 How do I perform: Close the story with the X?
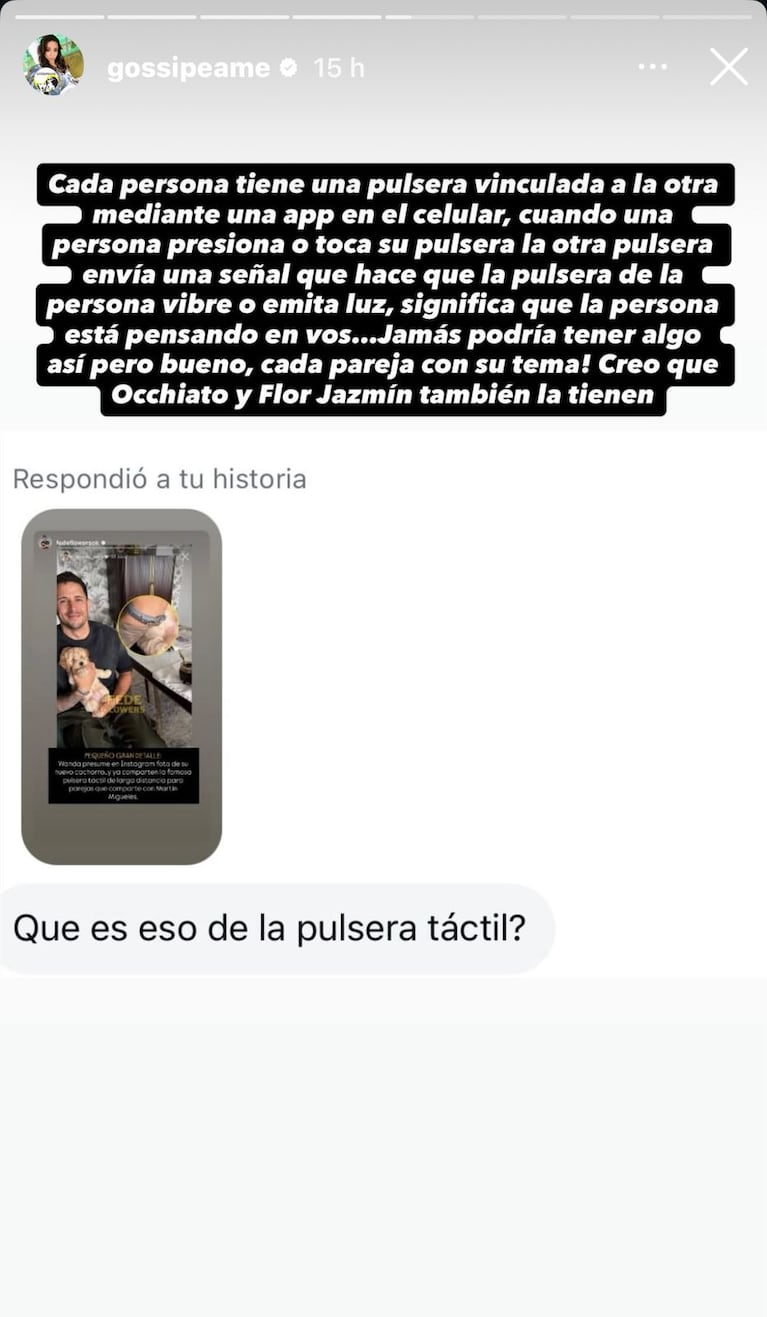[x=728, y=67]
